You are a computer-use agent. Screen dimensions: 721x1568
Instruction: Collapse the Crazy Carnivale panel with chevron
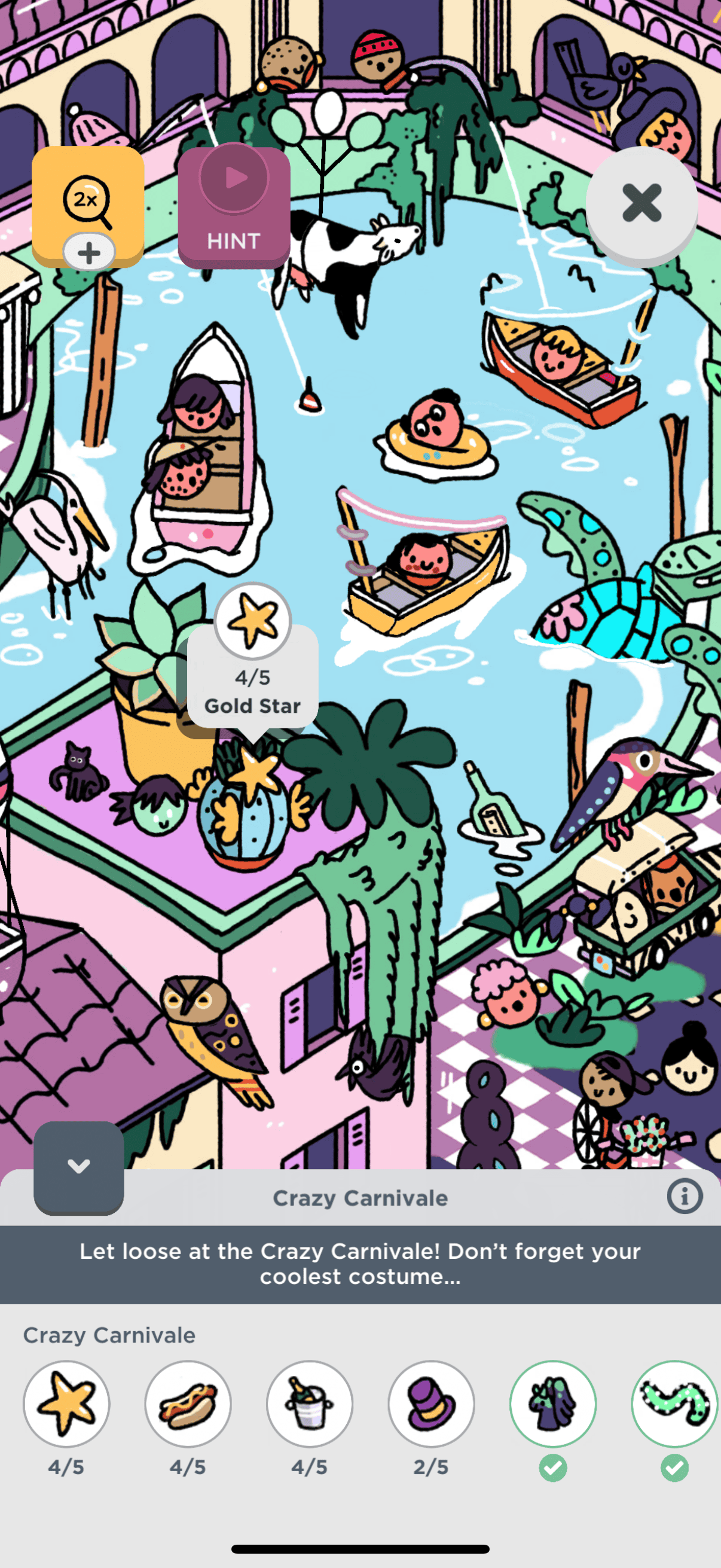coord(78,1167)
